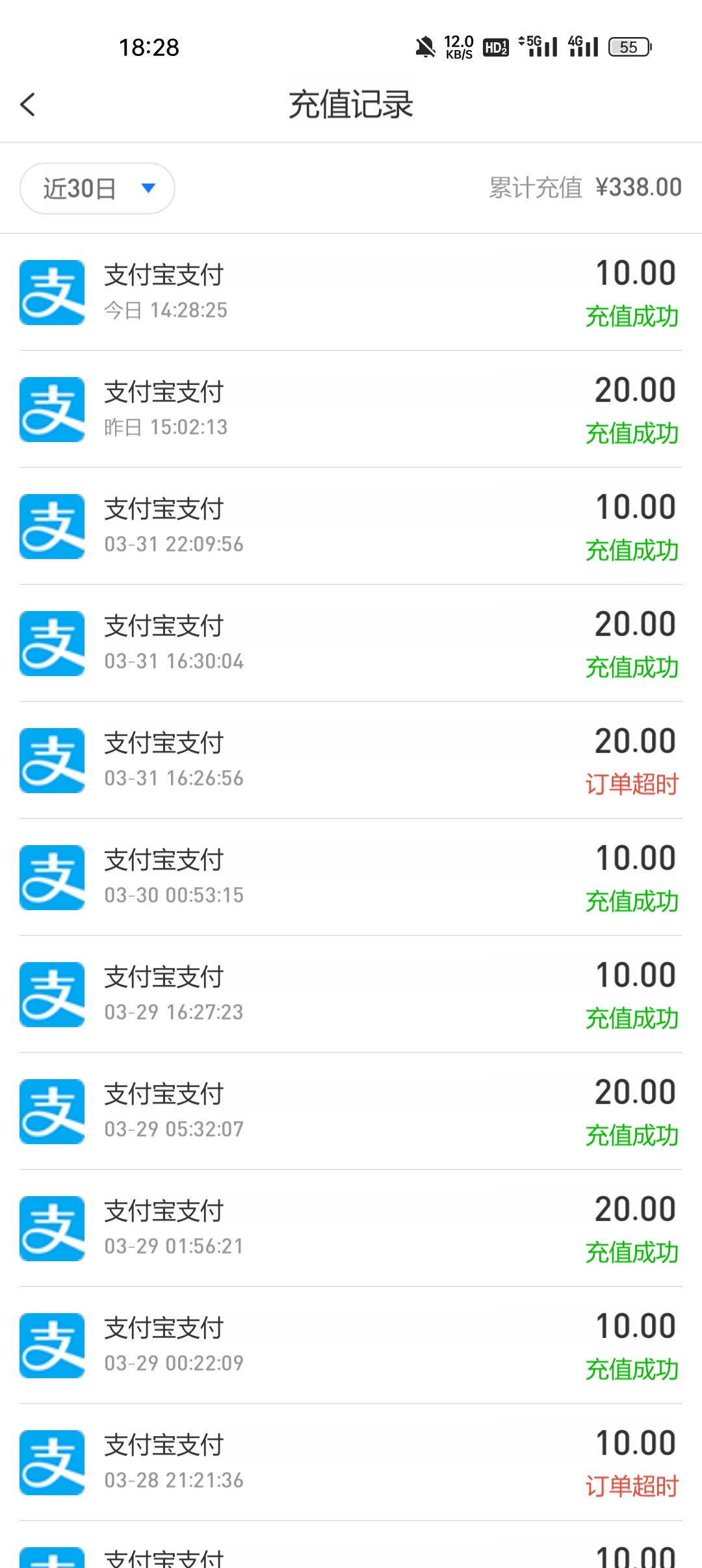This screenshot has height=1568, width=702.
Task: Expand the 近30日 date range dropdown
Action: point(97,189)
